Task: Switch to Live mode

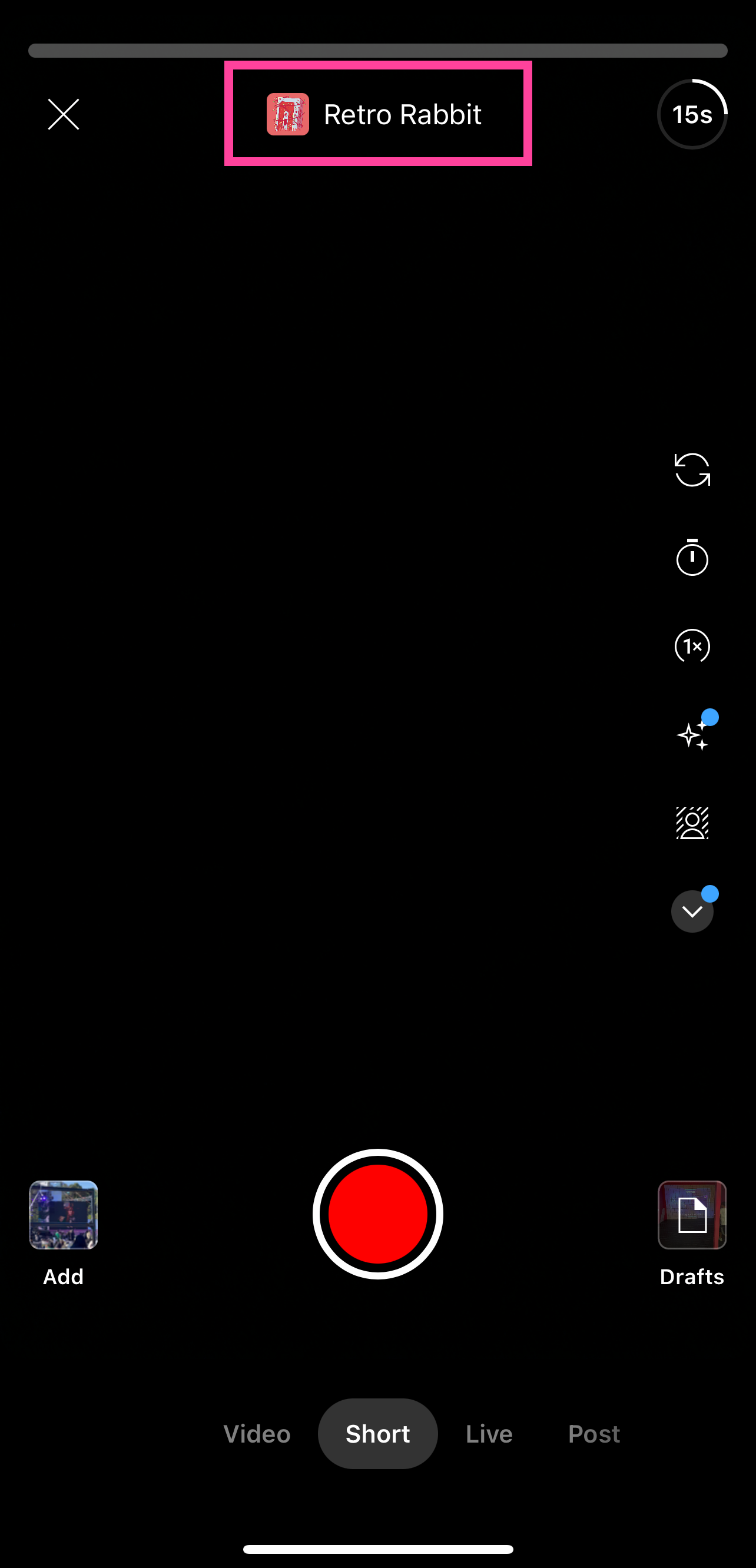Action: [x=489, y=1434]
